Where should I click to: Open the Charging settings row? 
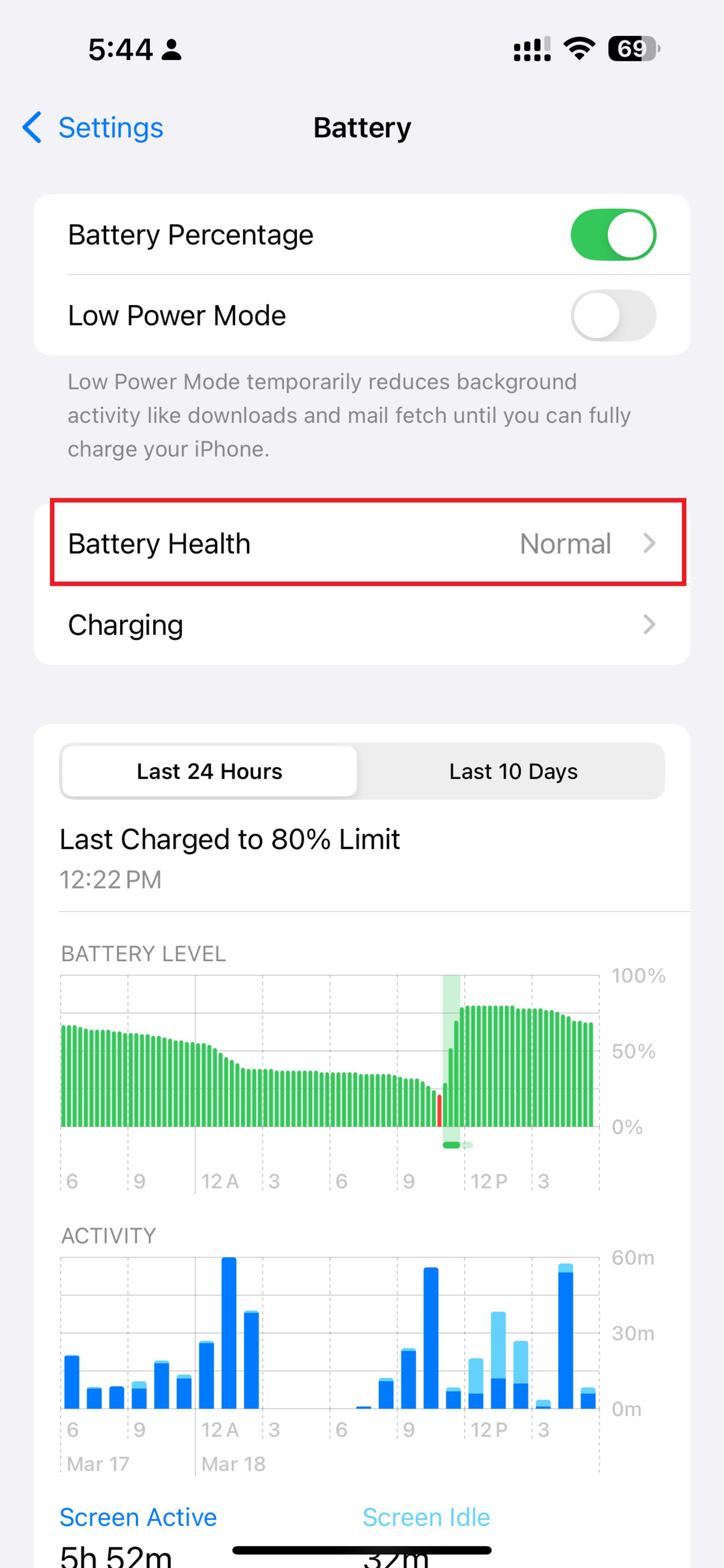tap(362, 624)
